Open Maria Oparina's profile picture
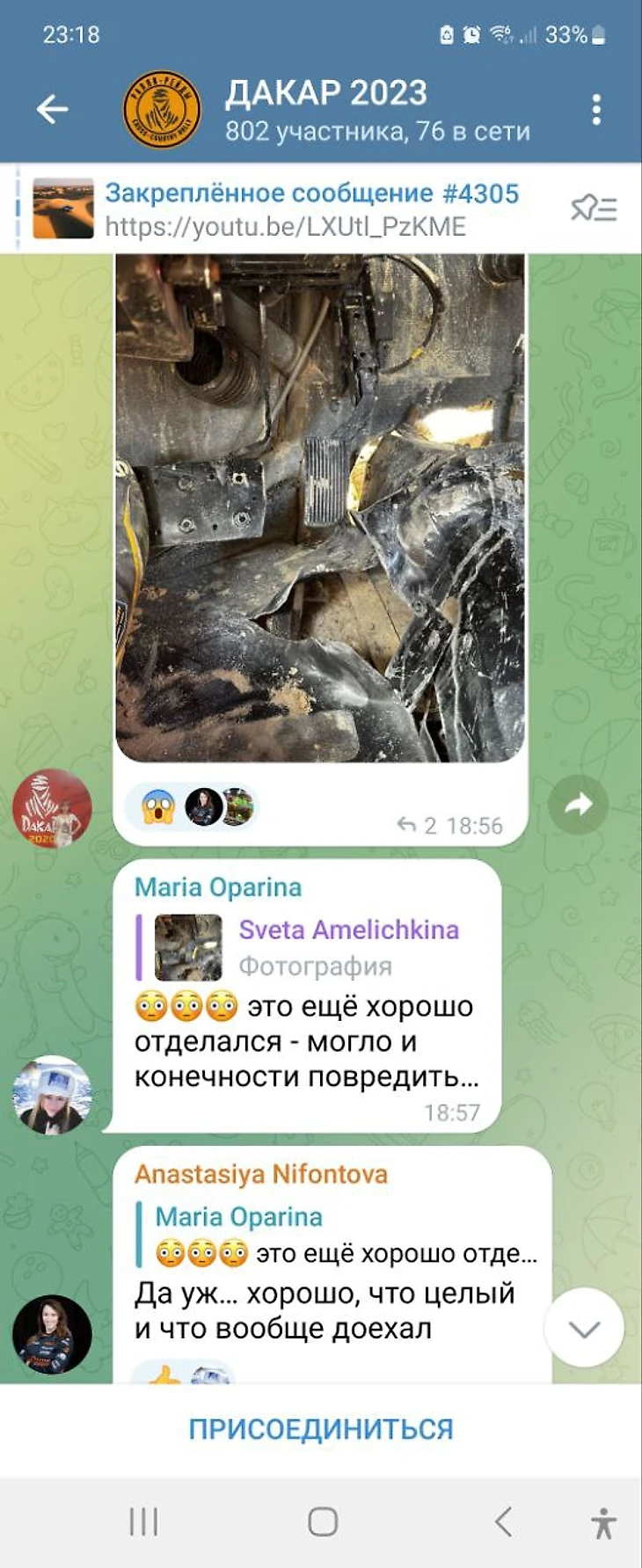642x1568 pixels. [x=52, y=1095]
